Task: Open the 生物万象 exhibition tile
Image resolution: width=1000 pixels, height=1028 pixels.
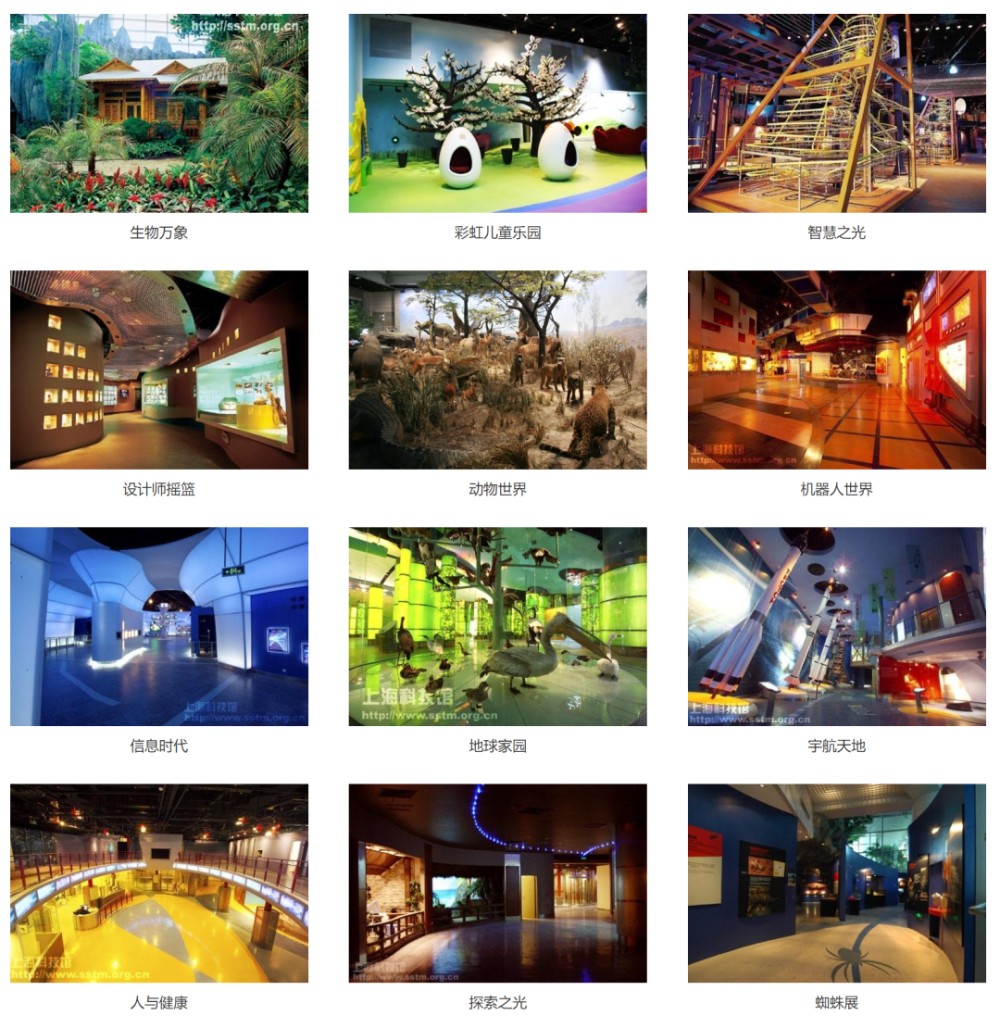Action: (x=159, y=114)
